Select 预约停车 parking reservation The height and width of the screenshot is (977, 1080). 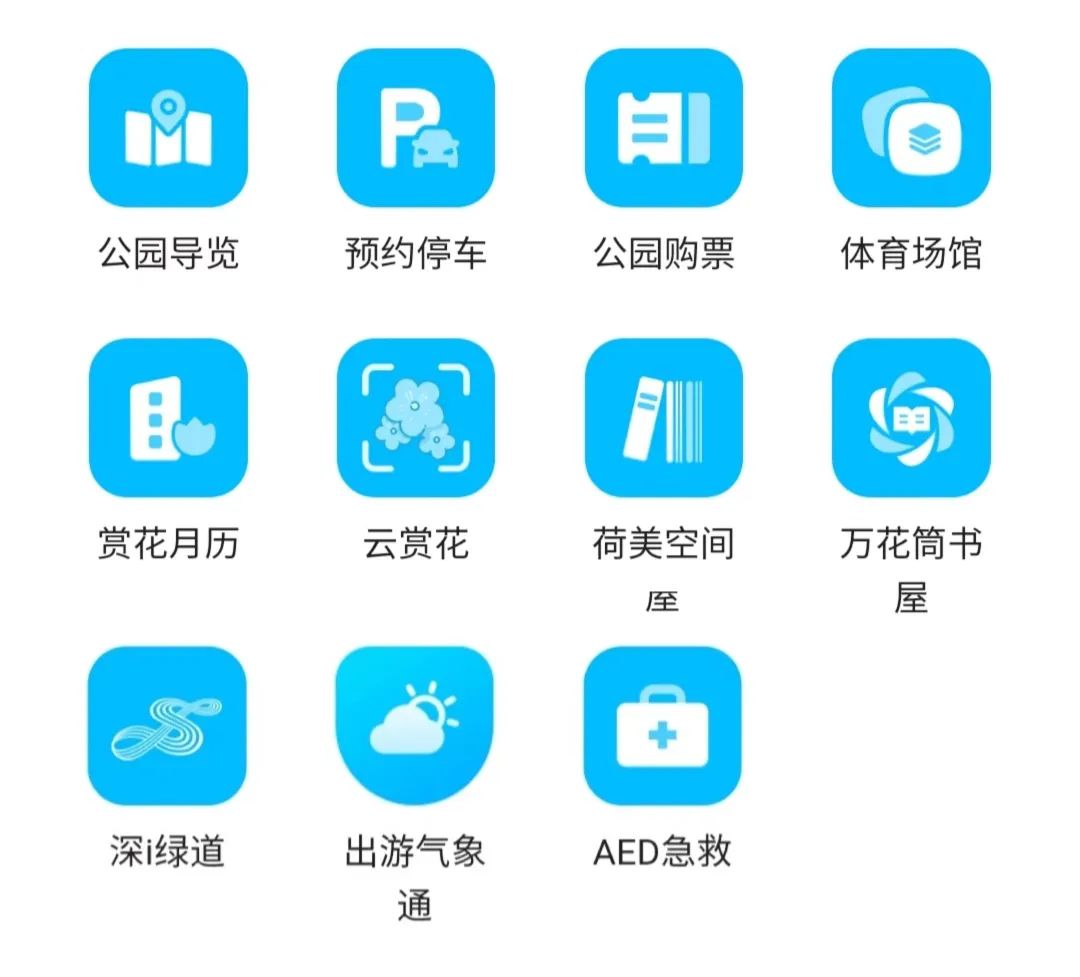[416, 128]
